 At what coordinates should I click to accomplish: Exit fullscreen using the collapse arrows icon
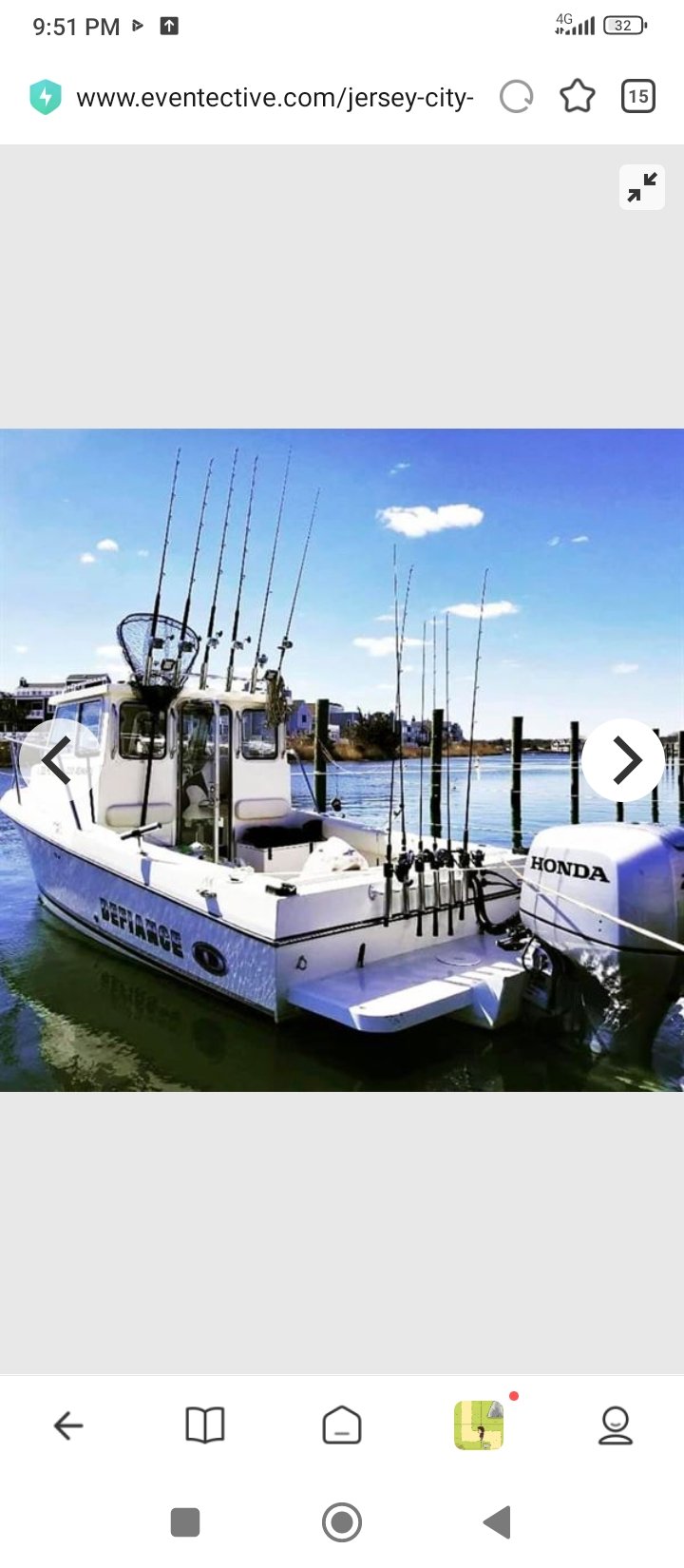coord(642,187)
